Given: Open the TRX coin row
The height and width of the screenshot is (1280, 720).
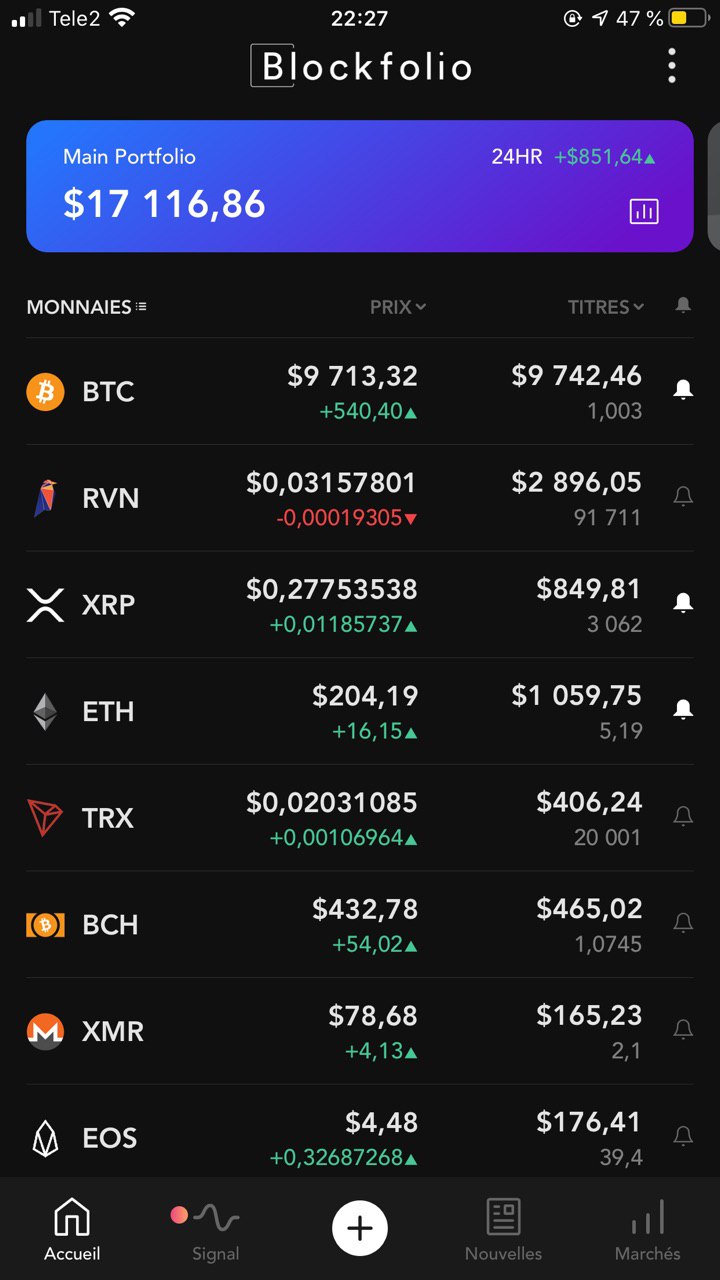Looking at the screenshot, I should click(x=360, y=817).
